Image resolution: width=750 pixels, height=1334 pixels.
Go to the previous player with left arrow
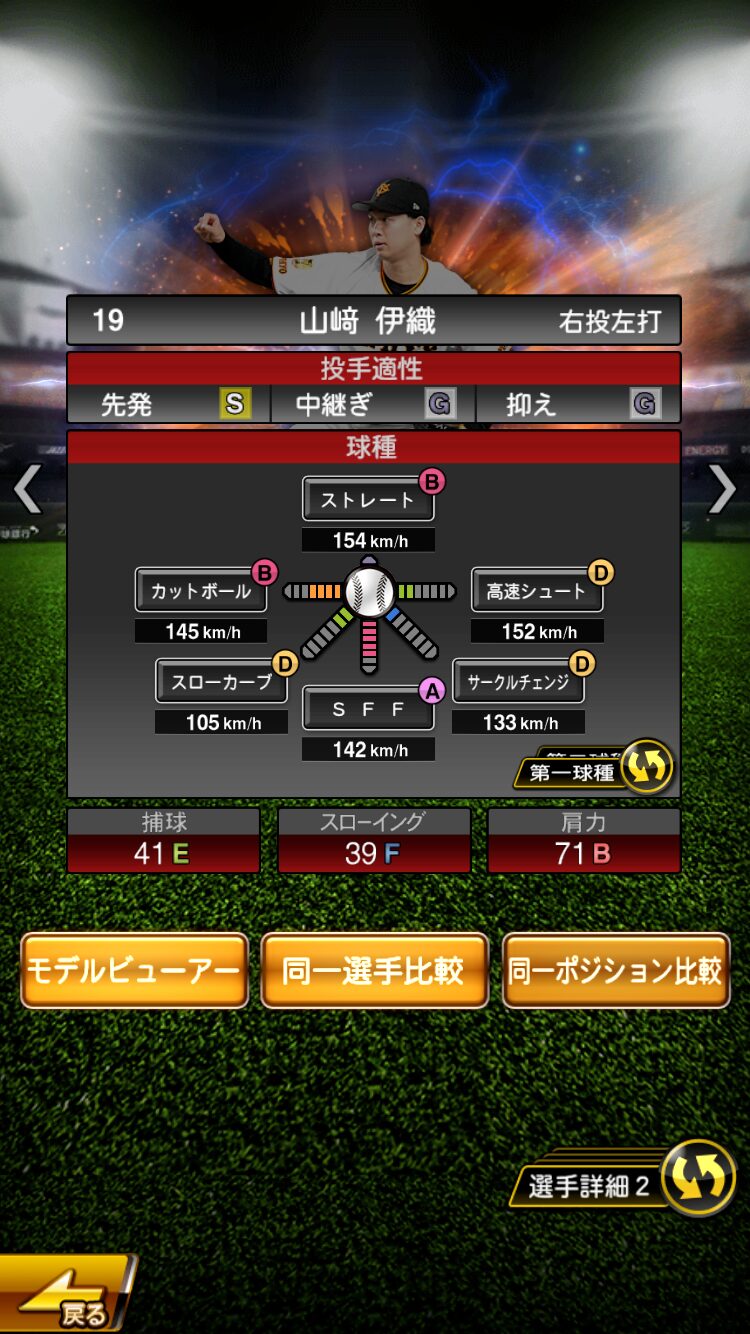click(x=28, y=490)
